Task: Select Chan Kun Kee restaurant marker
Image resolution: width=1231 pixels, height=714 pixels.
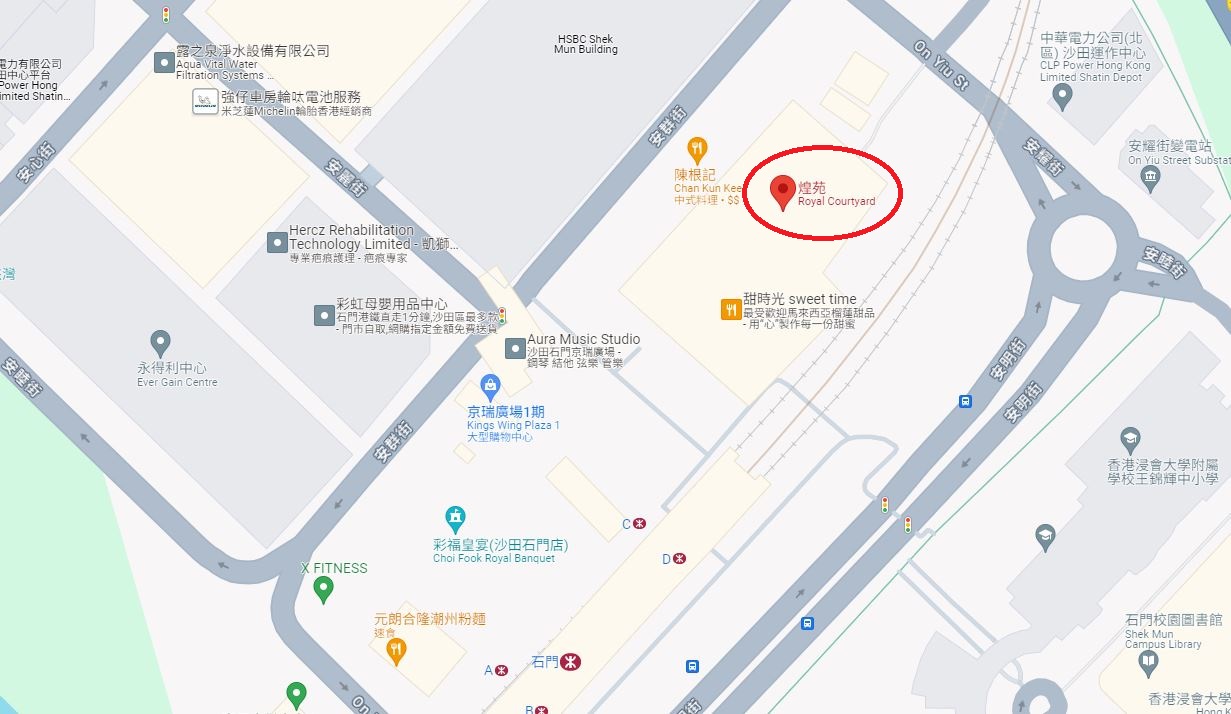Action: point(697,151)
